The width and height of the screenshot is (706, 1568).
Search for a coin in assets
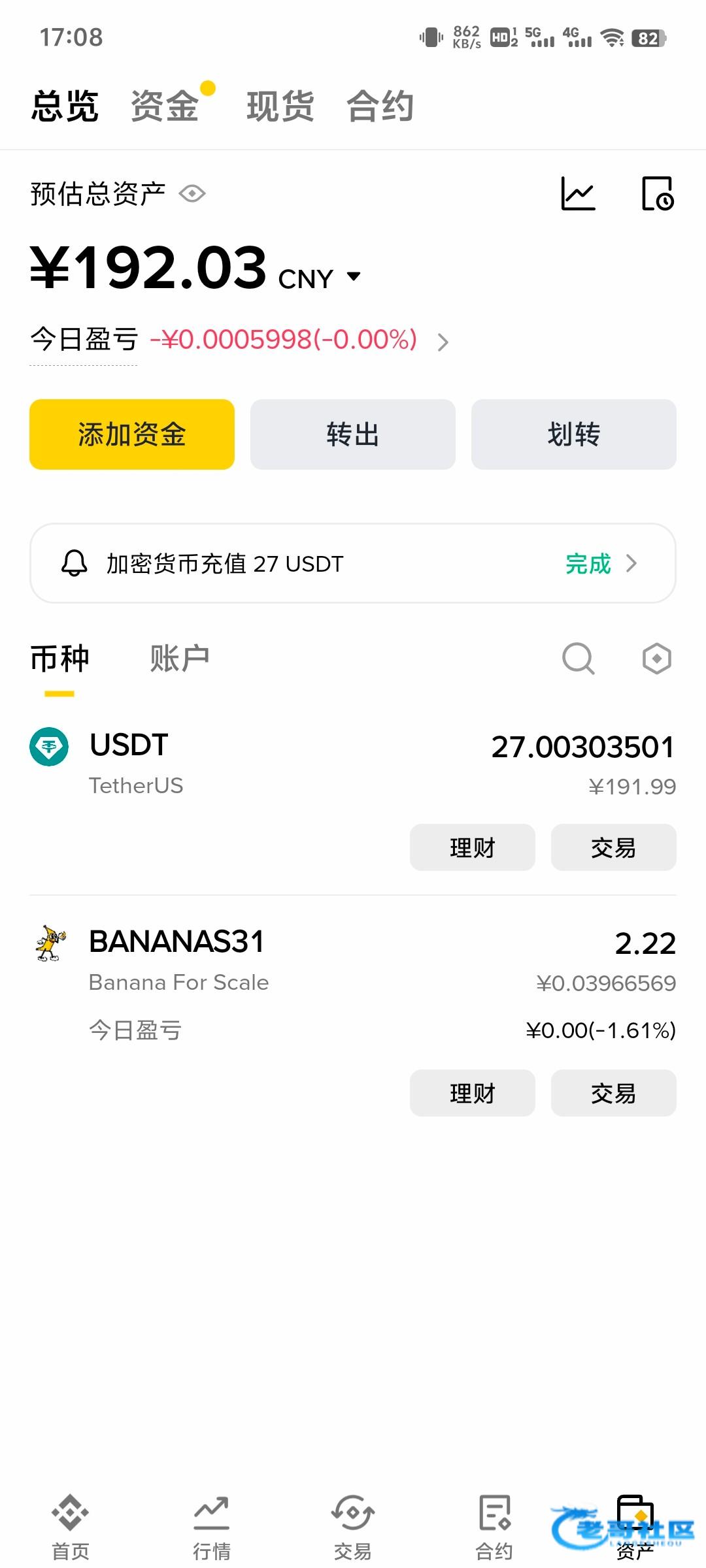pyautogui.click(x=579, y=658)
